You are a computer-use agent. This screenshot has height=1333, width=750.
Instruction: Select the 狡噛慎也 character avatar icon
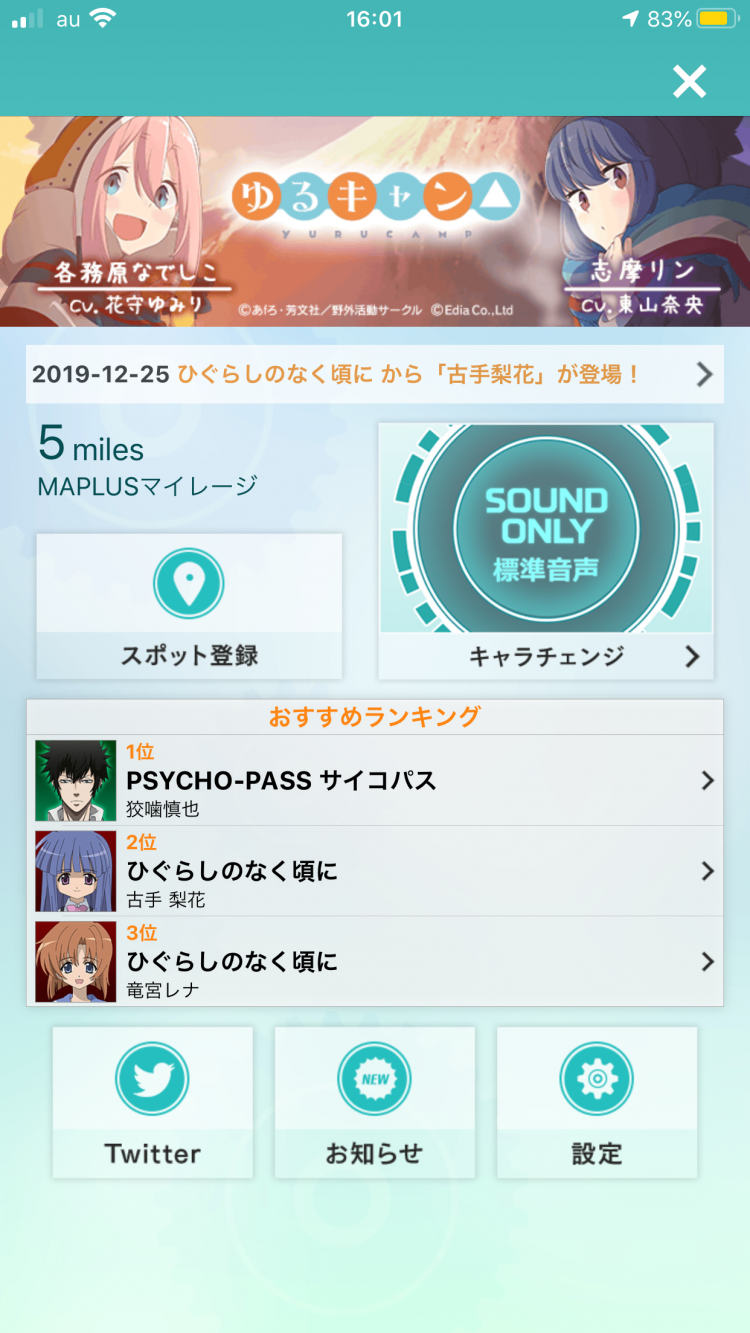(x=75, y=781)
